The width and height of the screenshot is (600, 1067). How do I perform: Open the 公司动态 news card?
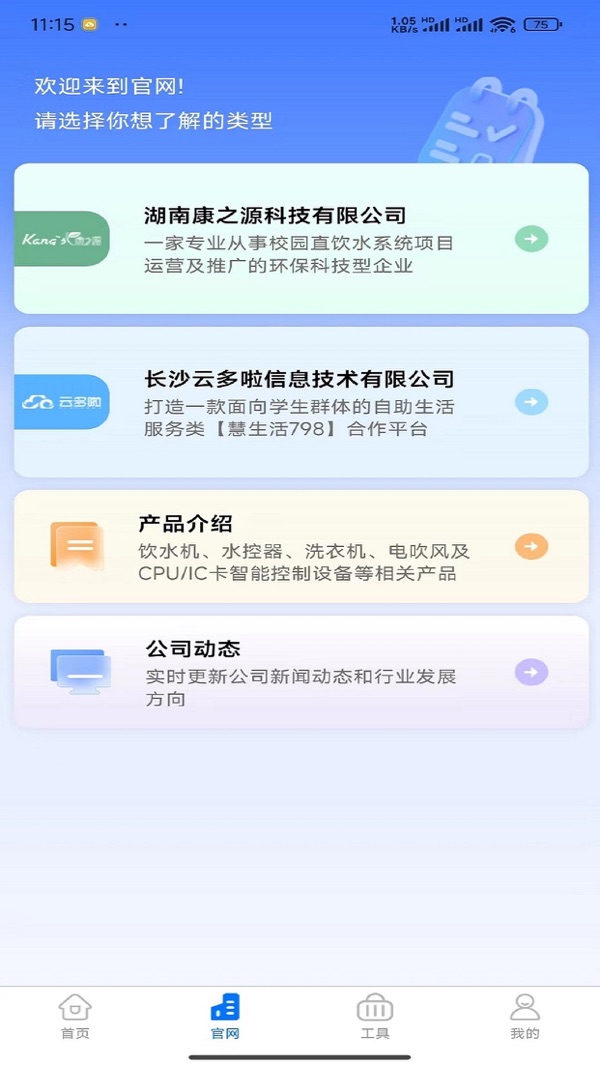(300, 672)
